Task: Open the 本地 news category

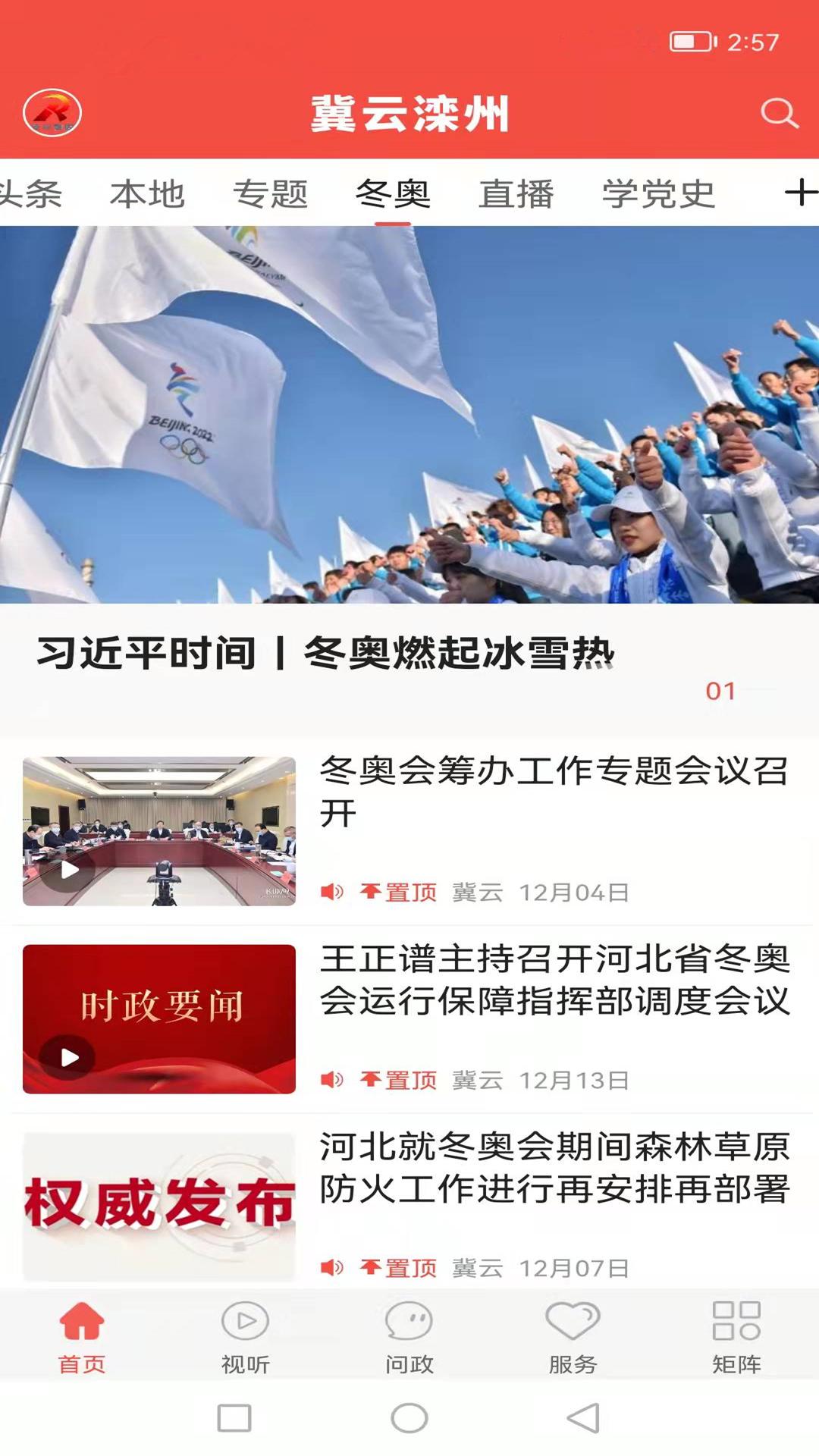Action: (x=148, y=194)
